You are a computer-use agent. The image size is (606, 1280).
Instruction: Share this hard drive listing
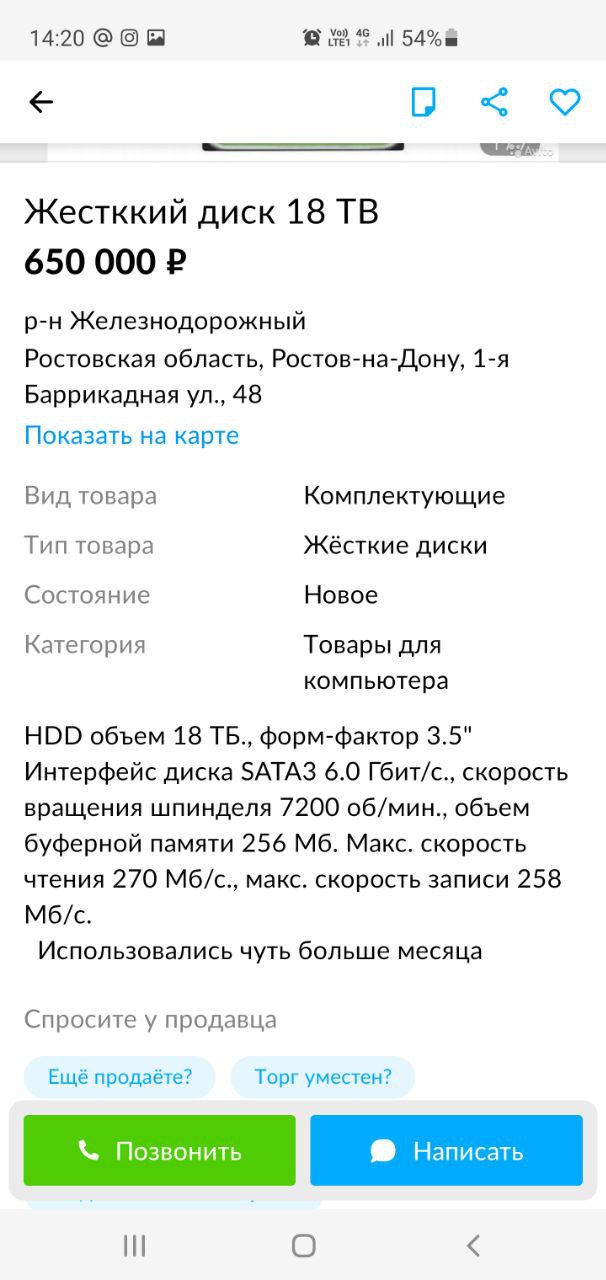point(494,102)
